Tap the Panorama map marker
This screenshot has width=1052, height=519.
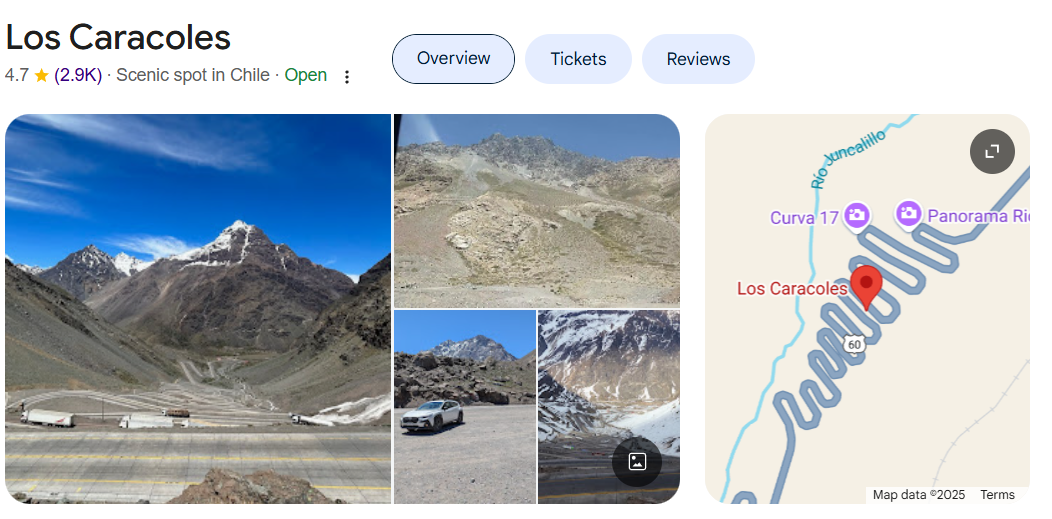[x=908, y=213]
